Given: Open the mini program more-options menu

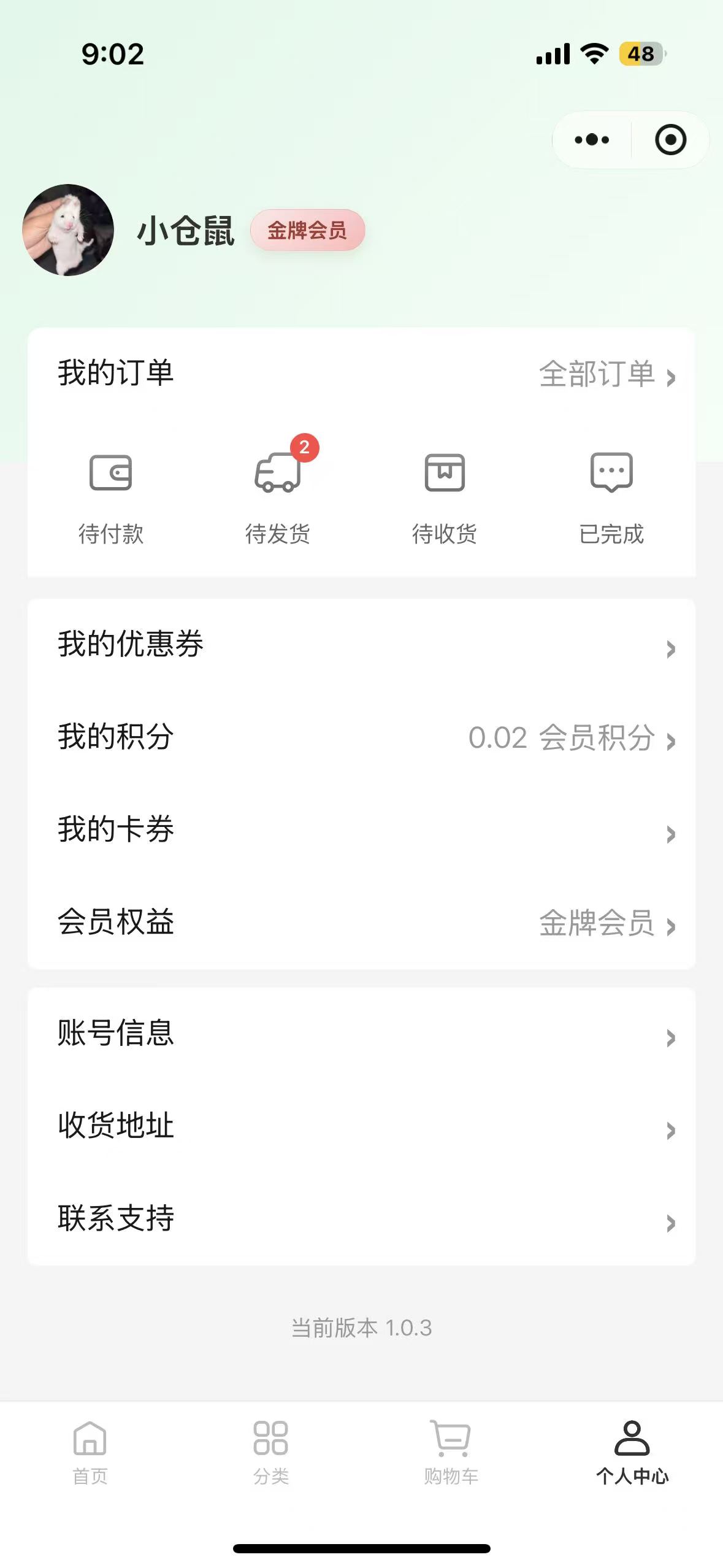Looking at the screenshot, I should [592, 140].
